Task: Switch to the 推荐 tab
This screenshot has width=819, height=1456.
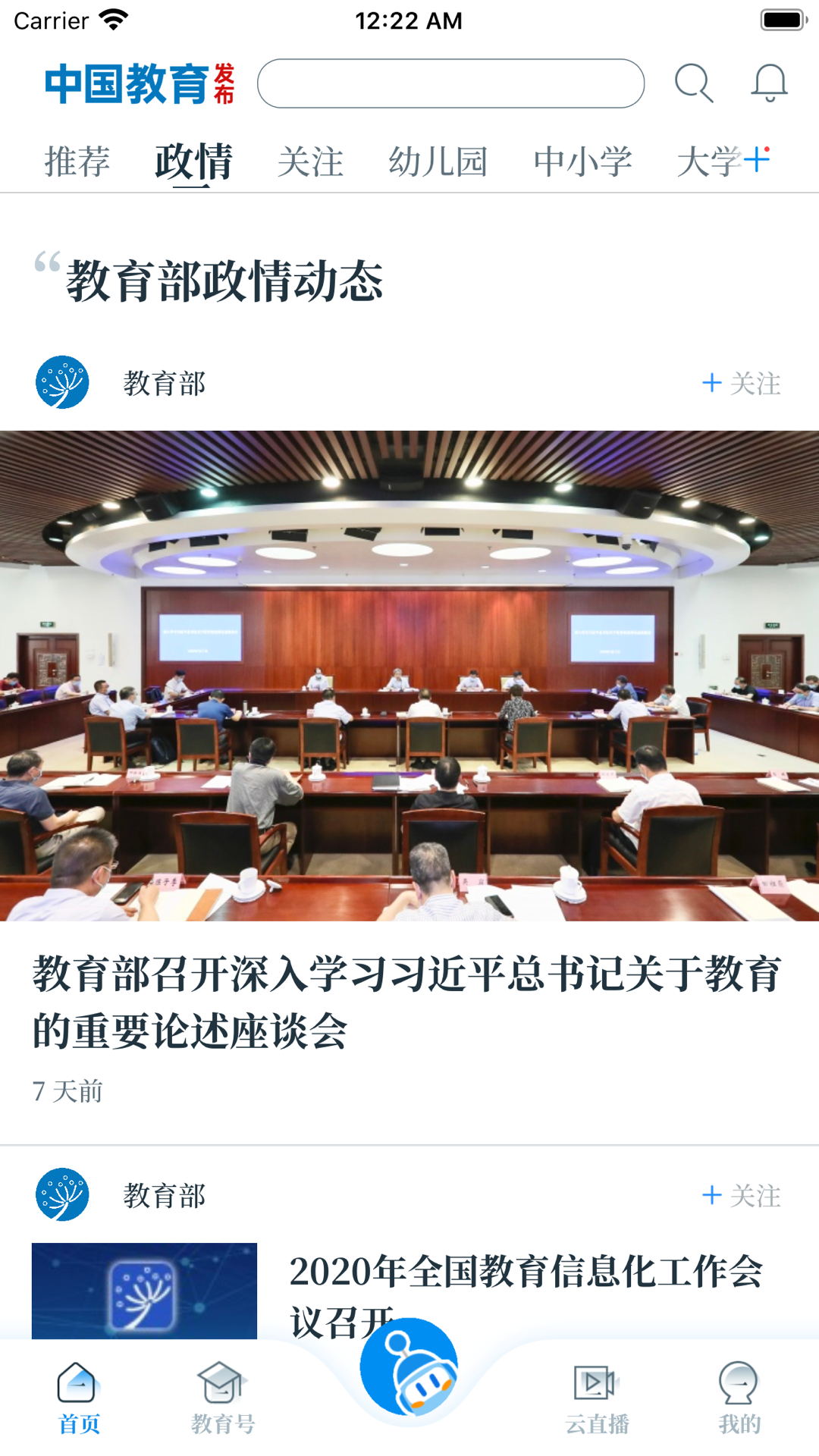Action: (77, 162)
